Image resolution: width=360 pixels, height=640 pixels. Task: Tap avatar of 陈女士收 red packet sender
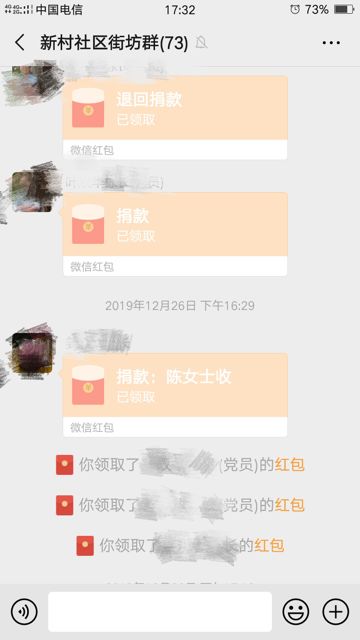coord(32,353)
